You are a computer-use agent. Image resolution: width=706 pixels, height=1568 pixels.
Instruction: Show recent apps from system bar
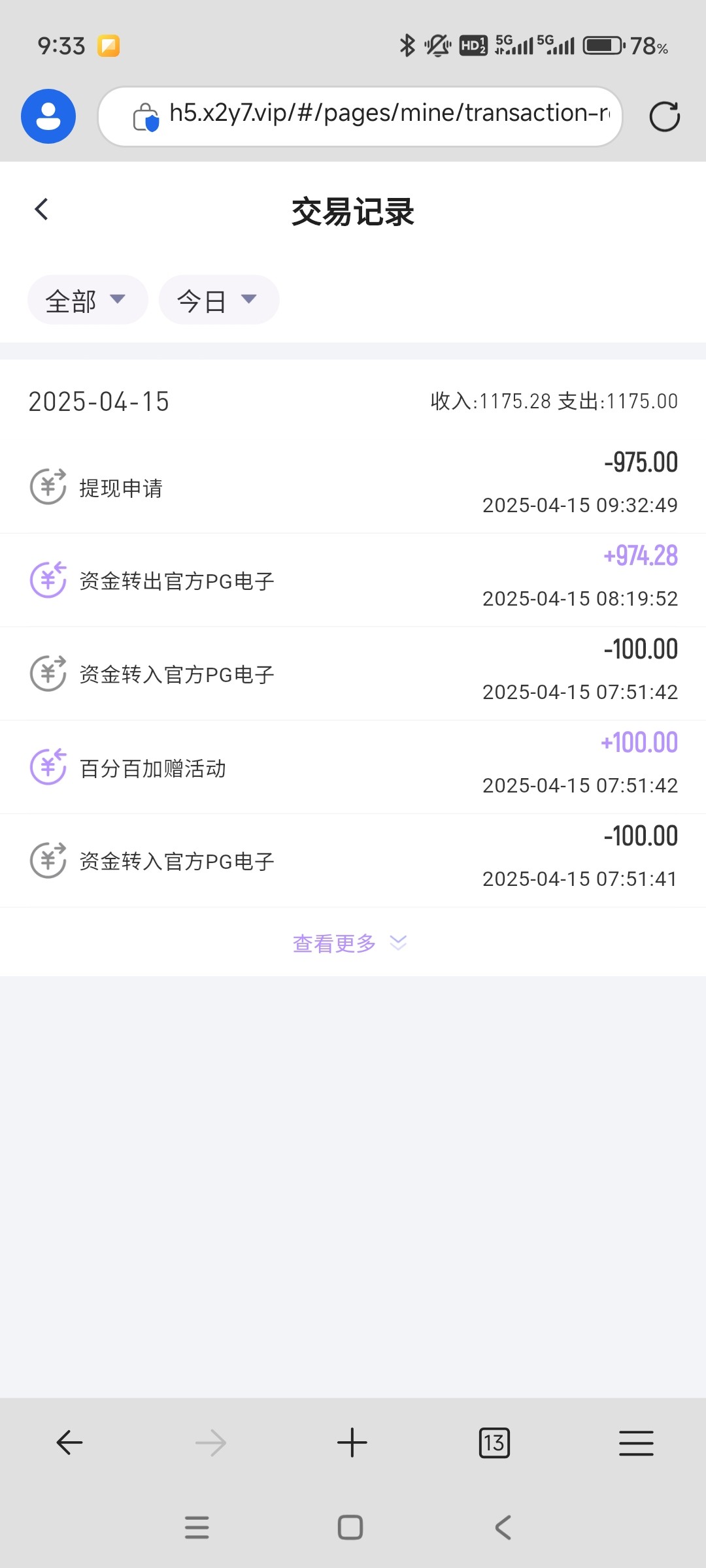tap(197, 1527)
